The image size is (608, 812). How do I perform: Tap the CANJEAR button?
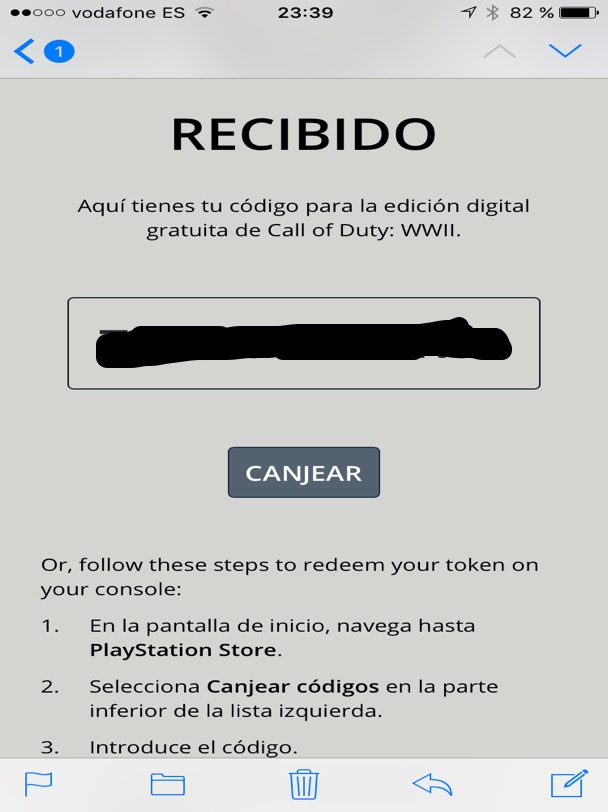(304, 473)
